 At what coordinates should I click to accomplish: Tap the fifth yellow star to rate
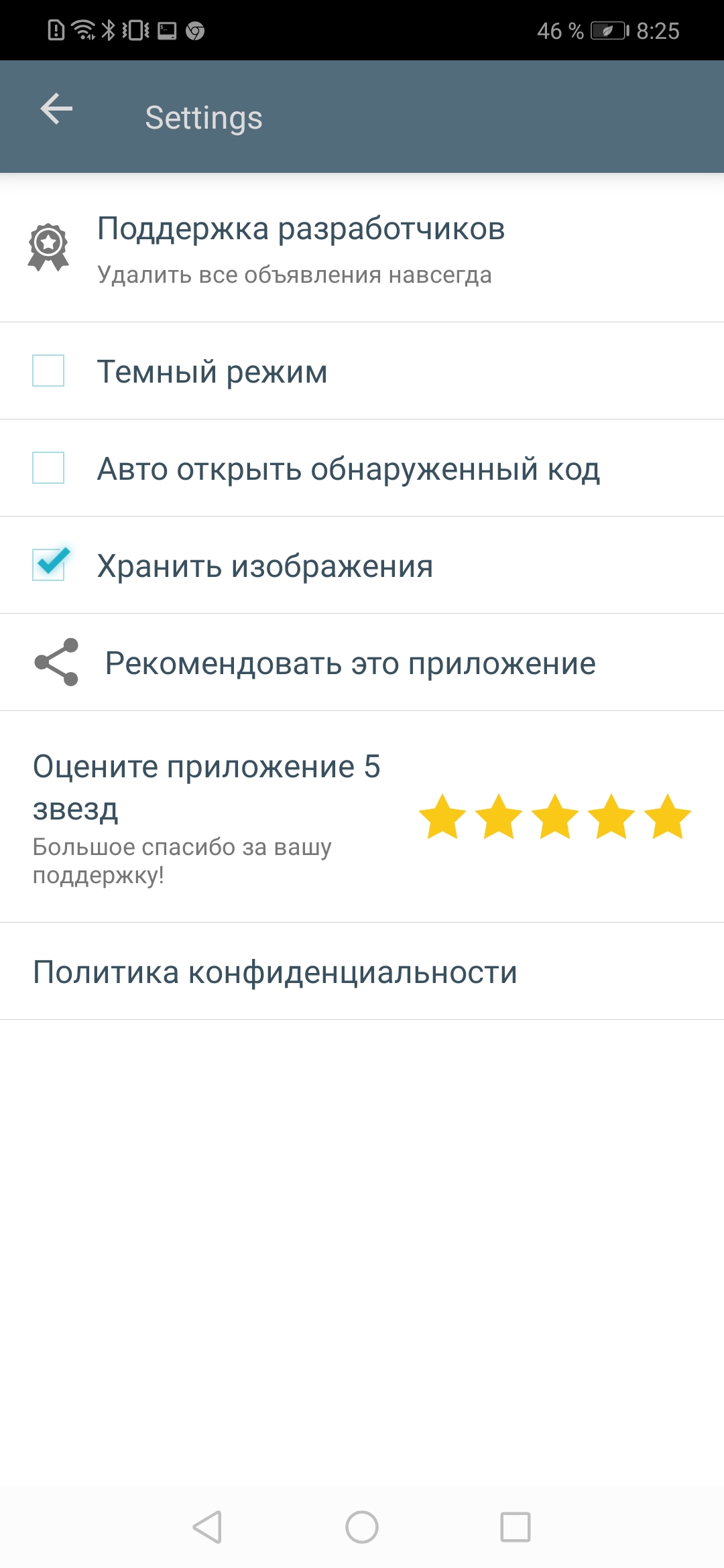[x=666, y=816]
